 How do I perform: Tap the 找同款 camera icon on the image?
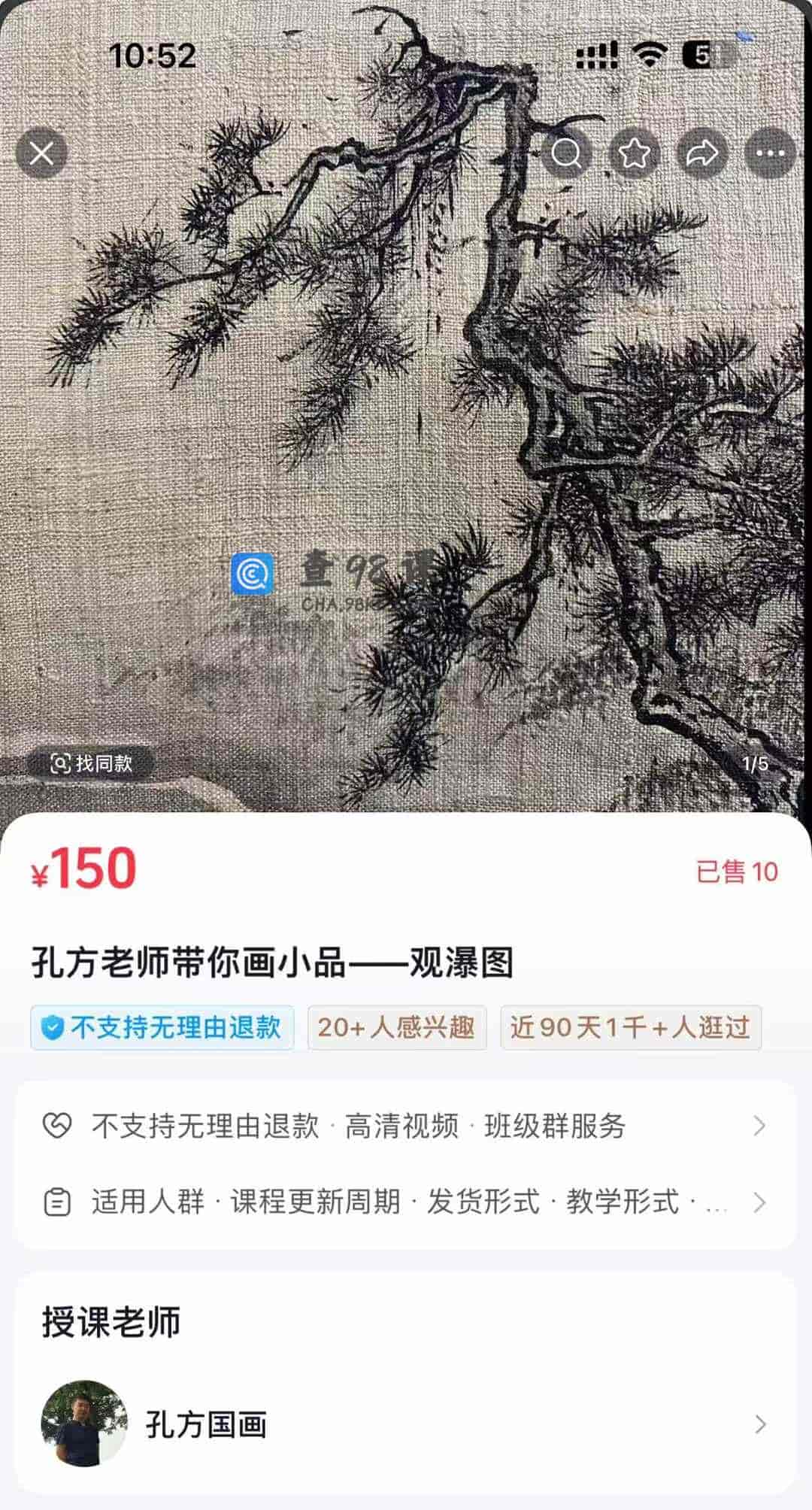(x=60, y=762)
